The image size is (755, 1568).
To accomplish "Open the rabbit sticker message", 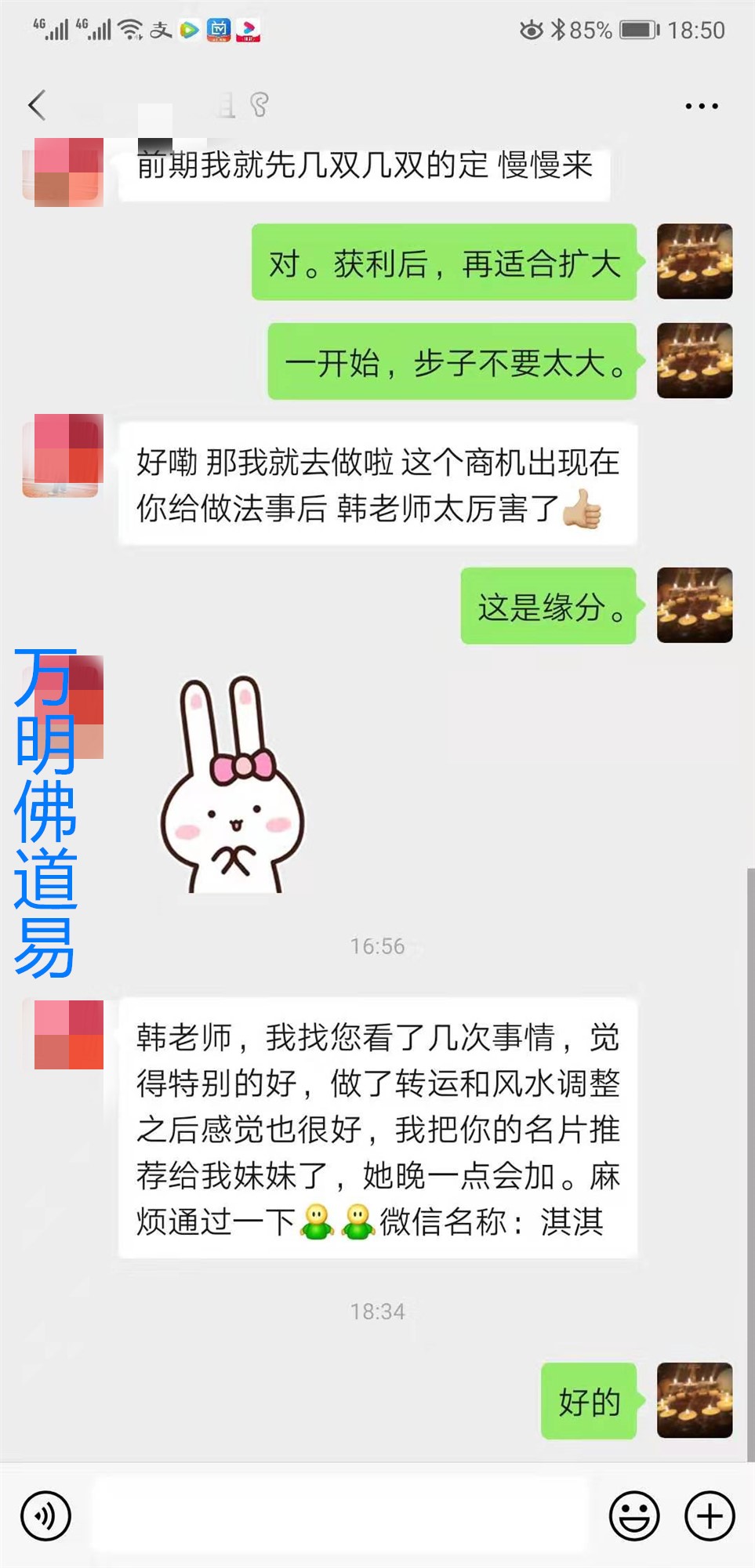I will pos(232,784).
